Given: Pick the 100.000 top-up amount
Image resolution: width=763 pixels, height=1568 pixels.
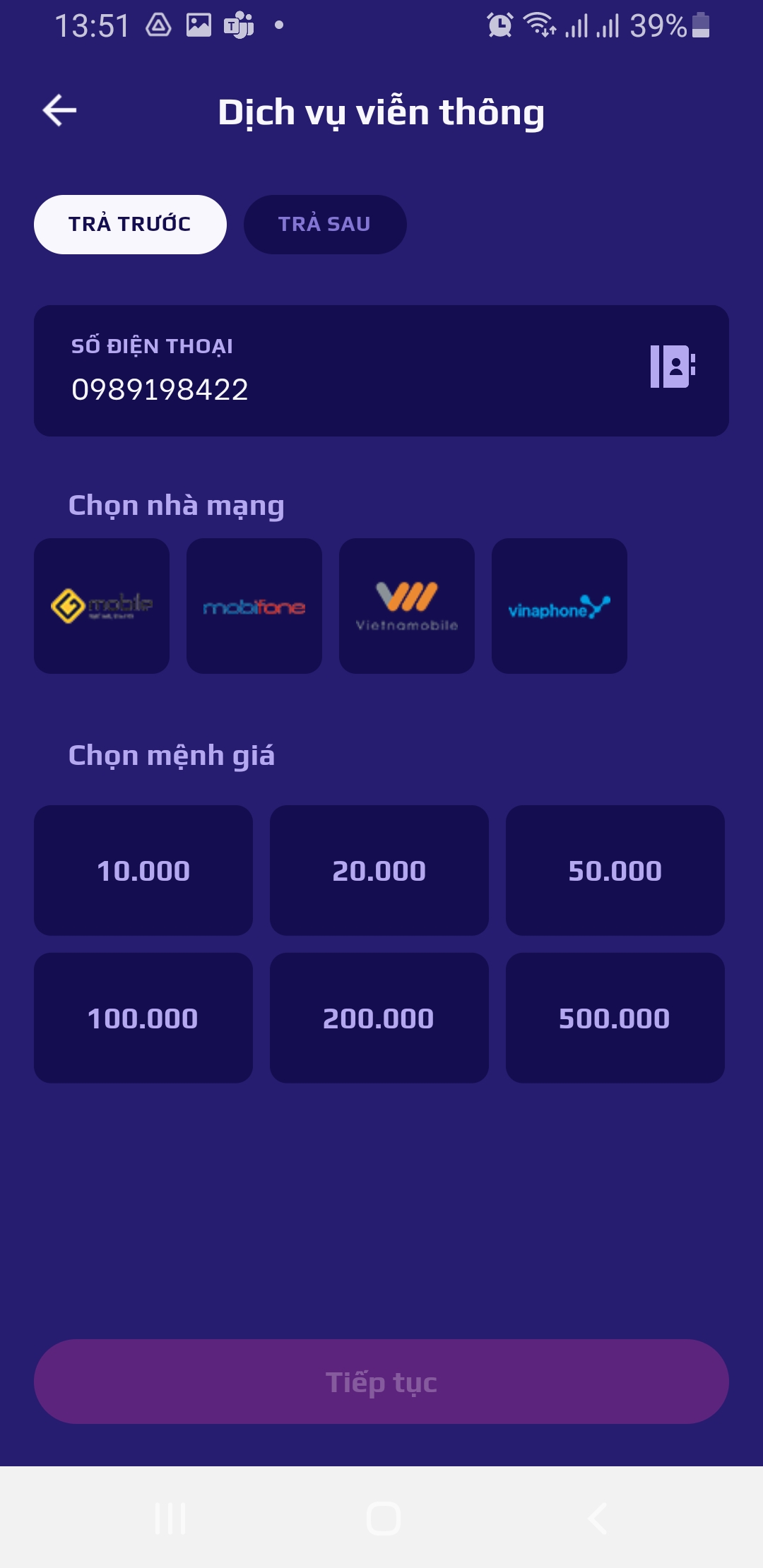Looking at the screenshot, I should (x=143, y=1018).
